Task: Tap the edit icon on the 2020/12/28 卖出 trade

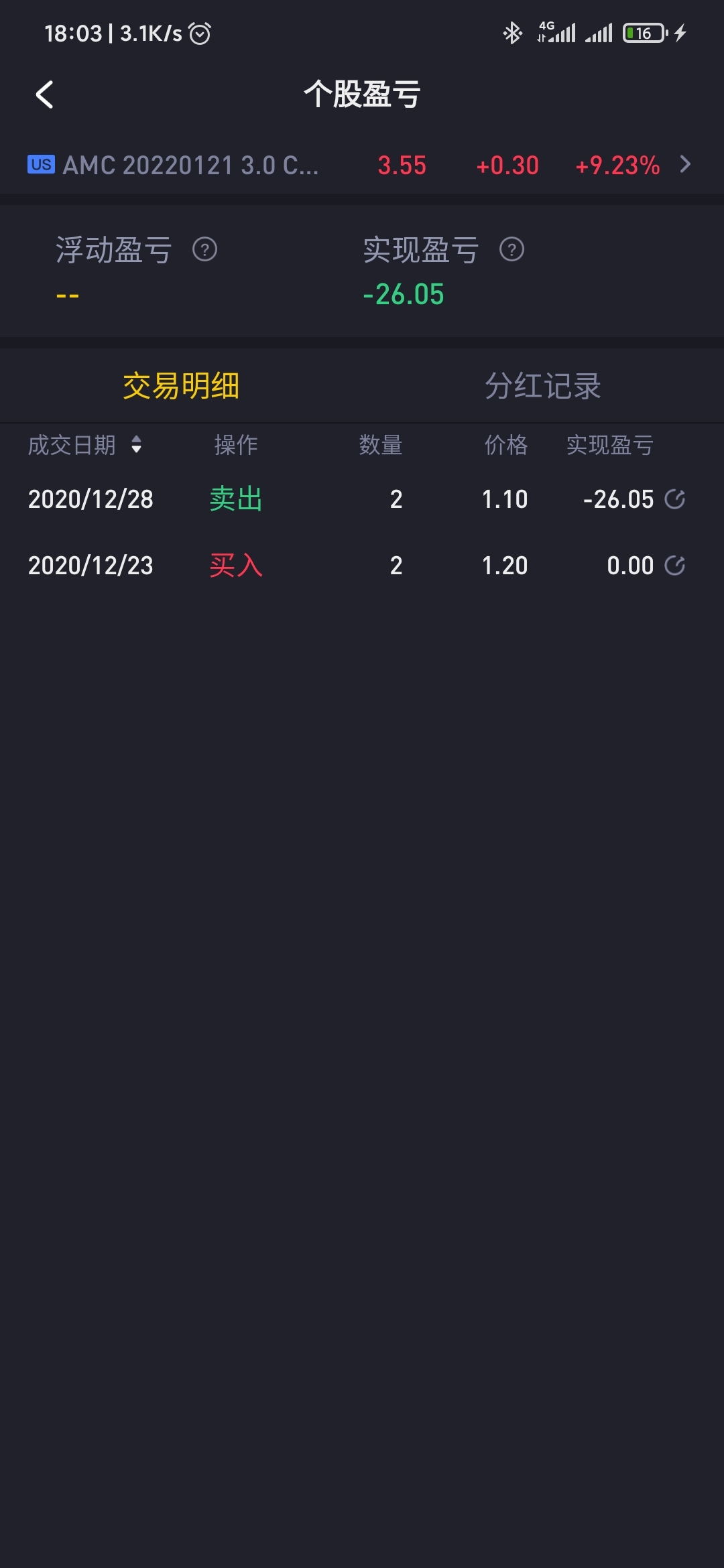Action: tap(674, 499)
